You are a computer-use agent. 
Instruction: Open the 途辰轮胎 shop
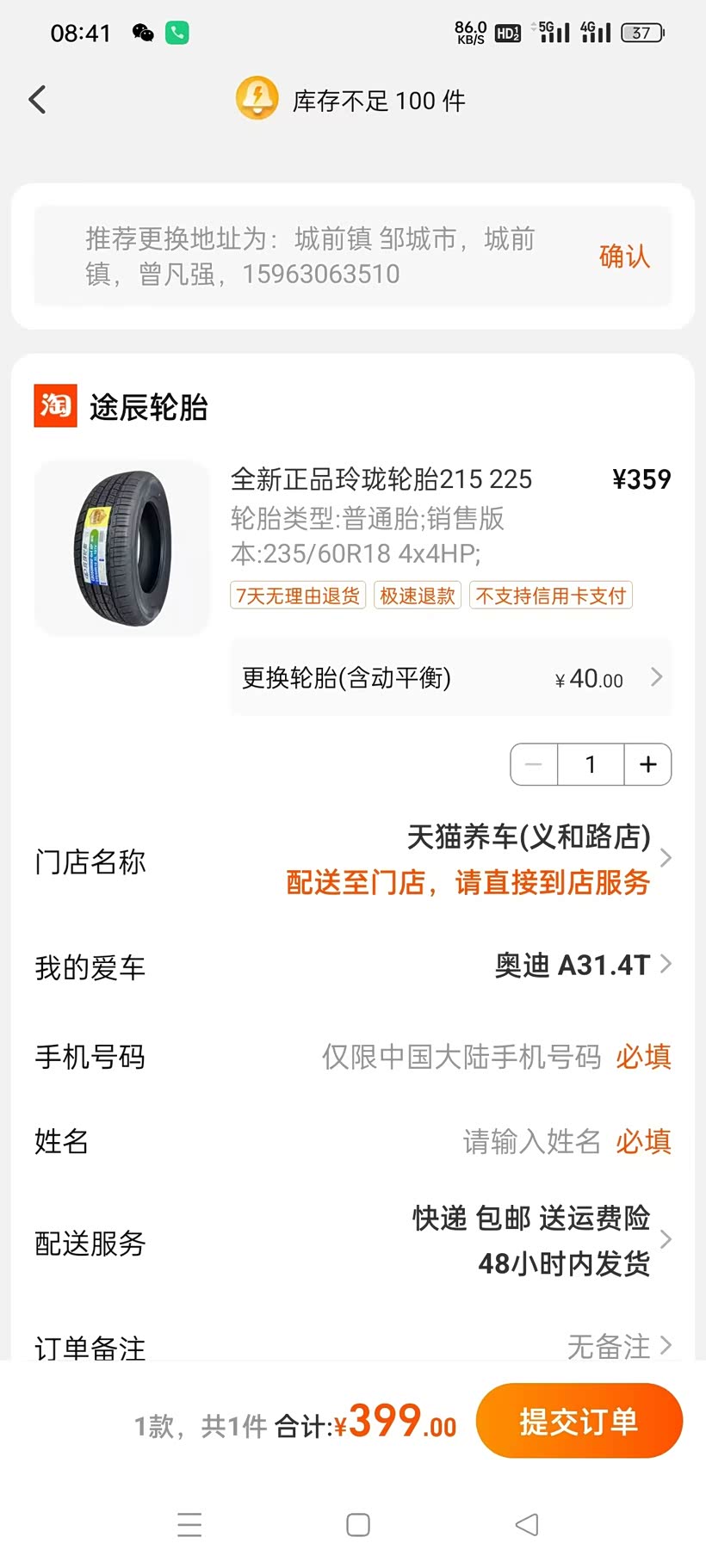point(148,407)
